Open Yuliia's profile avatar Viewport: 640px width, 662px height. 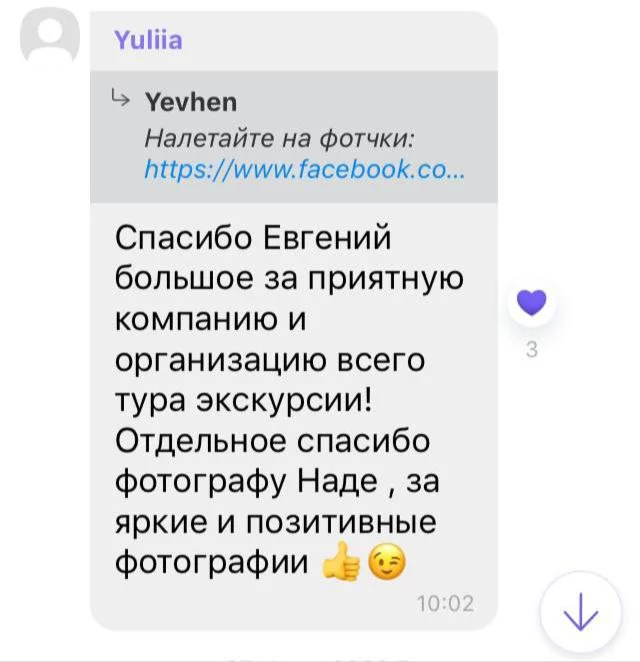point(49,41)
